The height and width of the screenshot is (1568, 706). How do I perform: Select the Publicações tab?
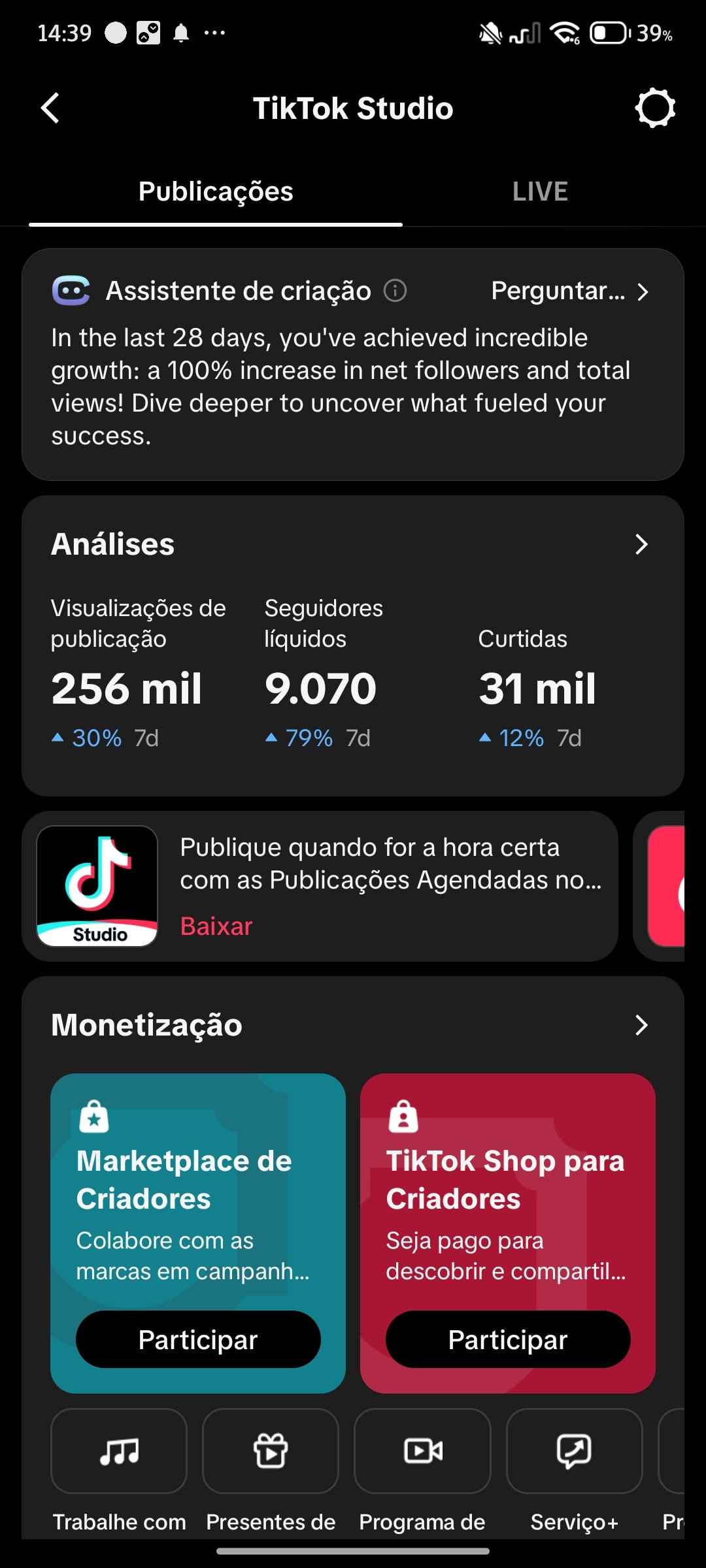[x=216, y=191]
